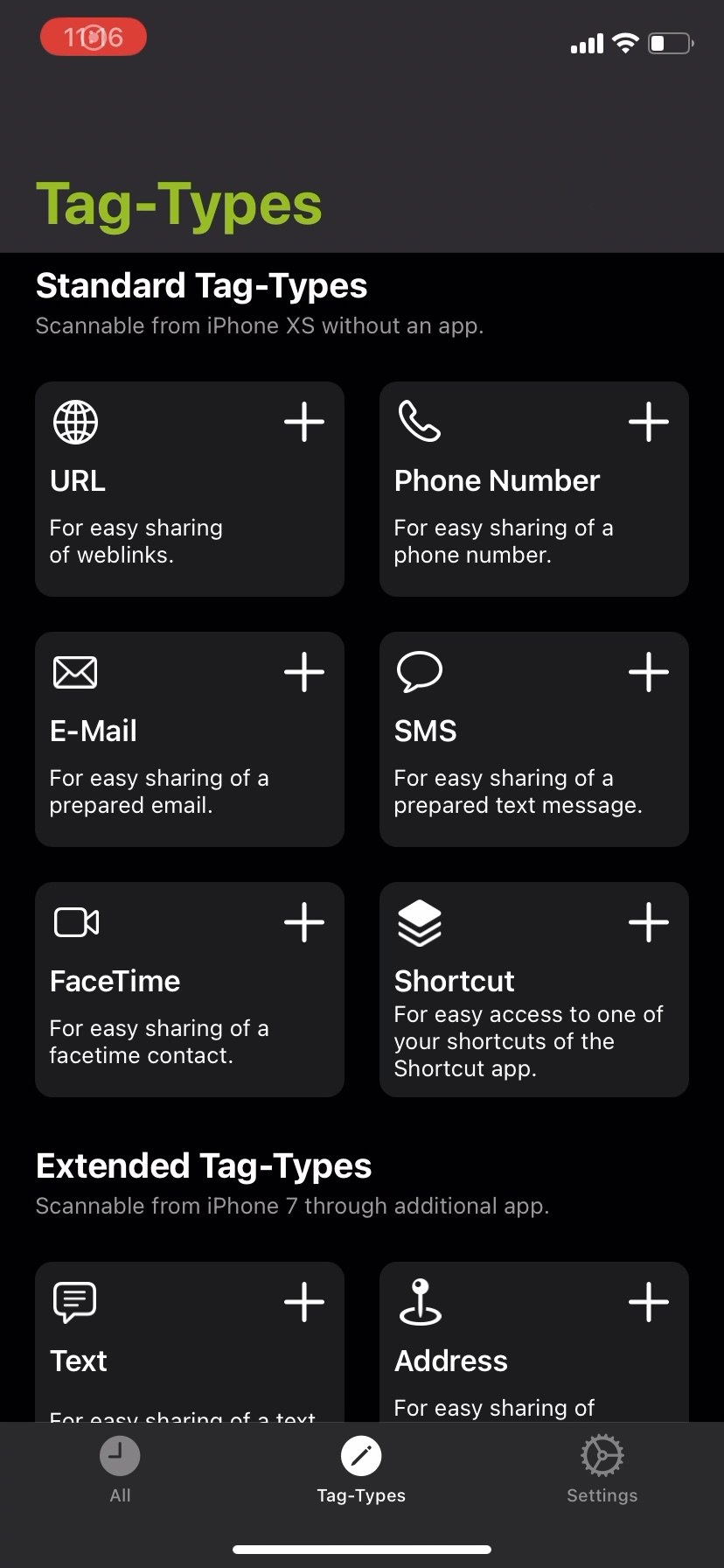This screenshot has height=1568, width=724.
Task: Click the SMS speech bubble icon
Action: [420, 672]
